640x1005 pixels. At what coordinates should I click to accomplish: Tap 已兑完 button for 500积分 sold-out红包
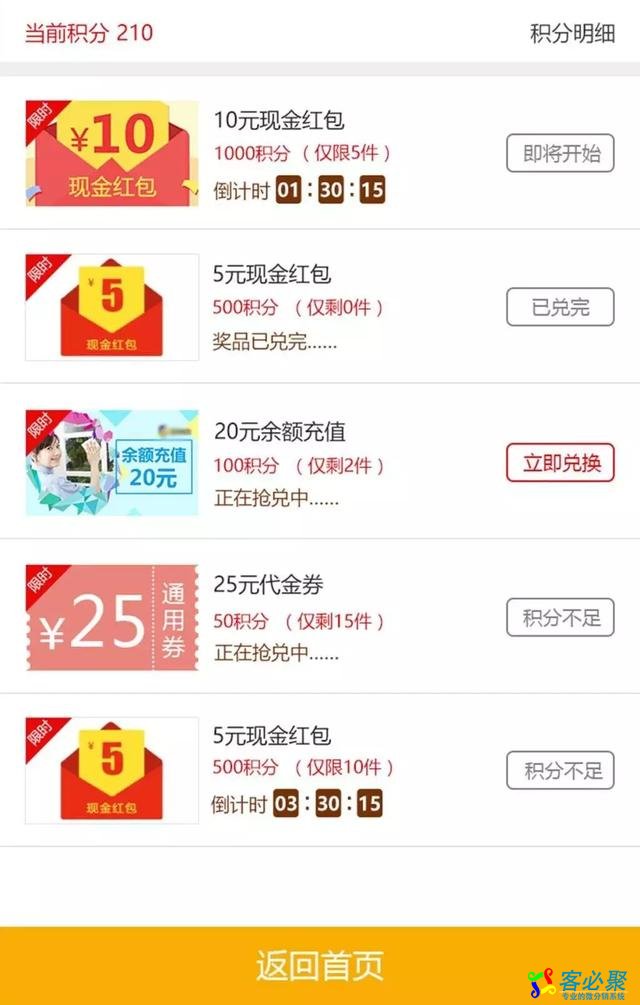tap(560, 307)
